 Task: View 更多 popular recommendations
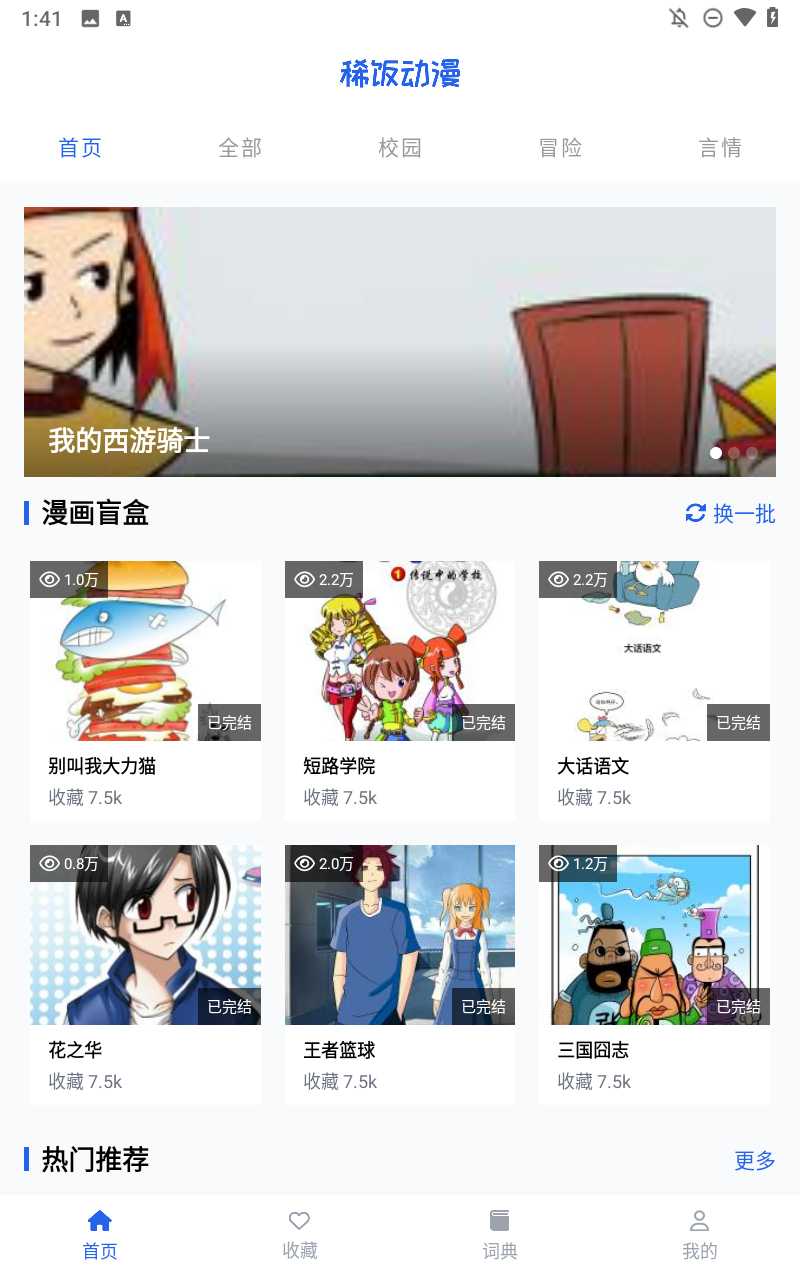(x=754, y=1160)
